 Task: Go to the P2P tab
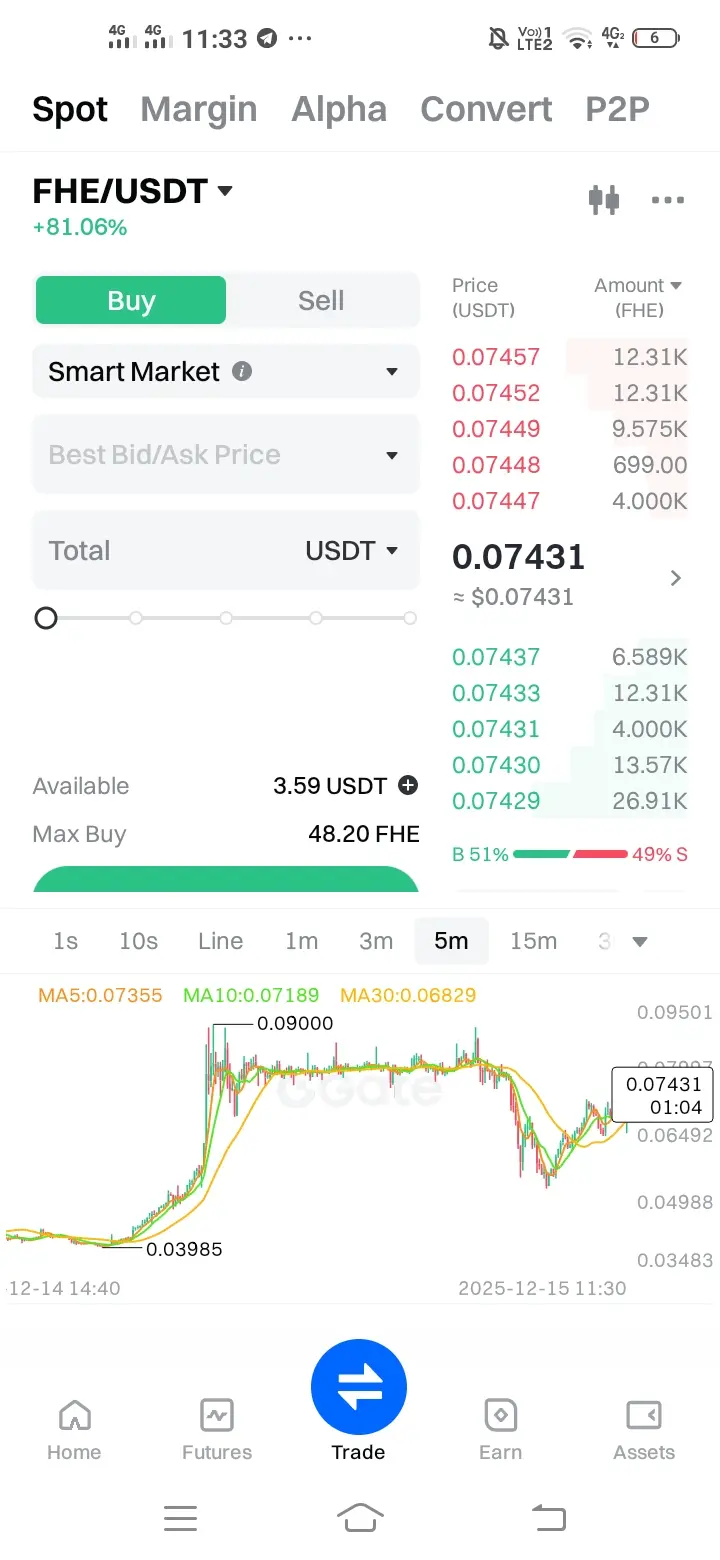[x=617, y=109]
